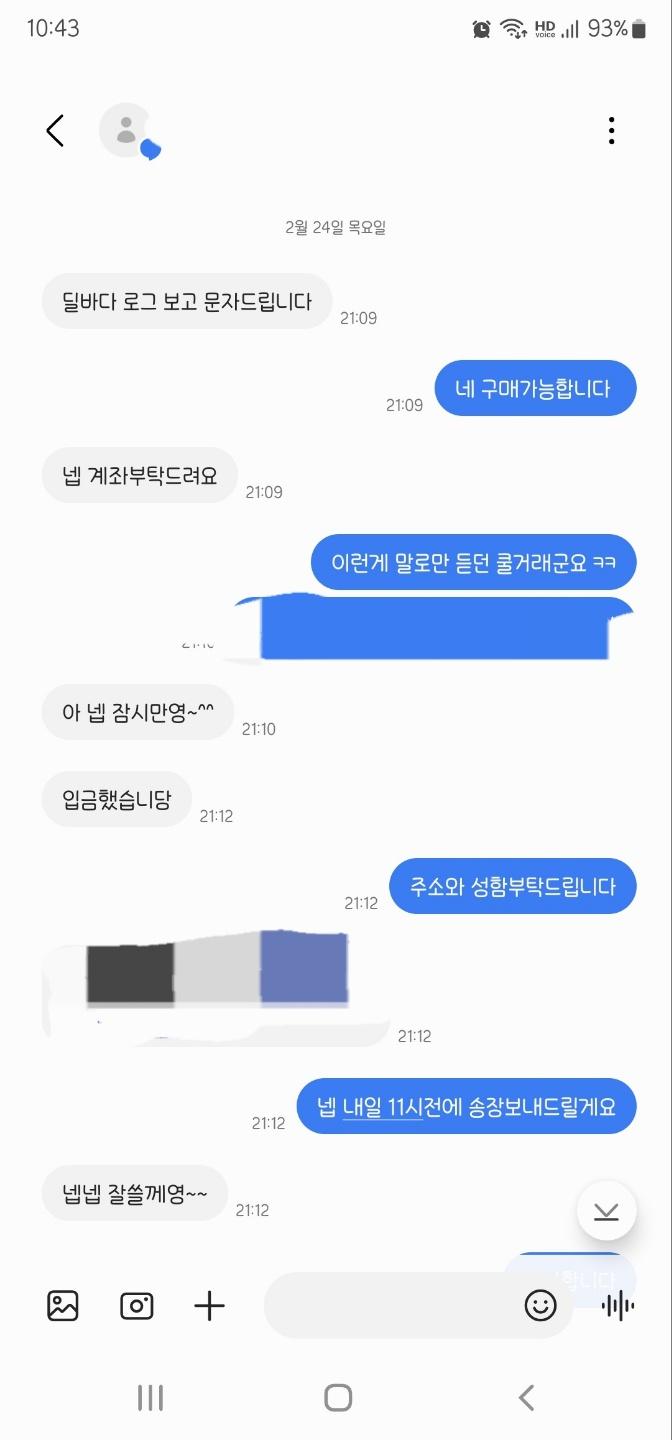Viewport: 672px width, 1440px height.
Task: Open the gallery image picker
Action: tap(63, 1305)
